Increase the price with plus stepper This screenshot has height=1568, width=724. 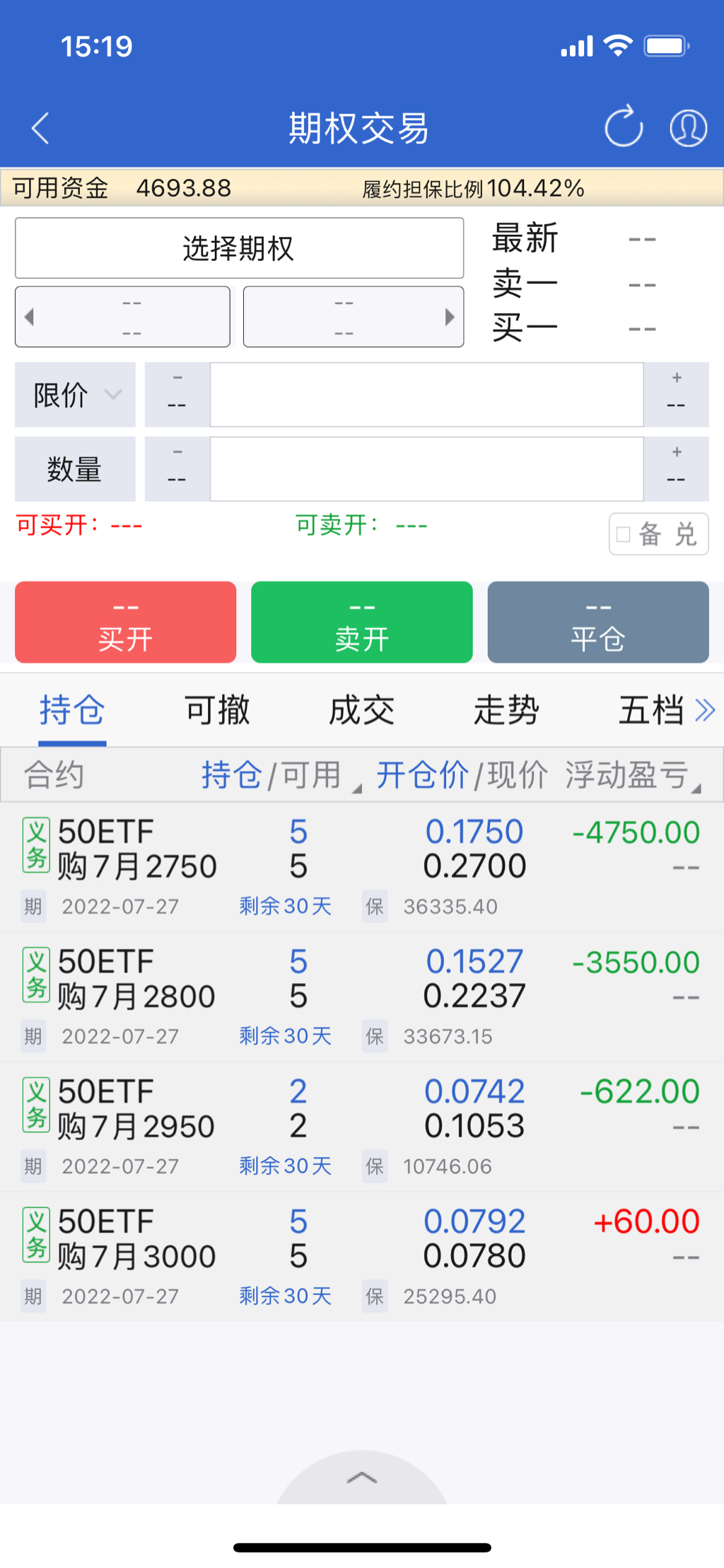pos(676,395)
